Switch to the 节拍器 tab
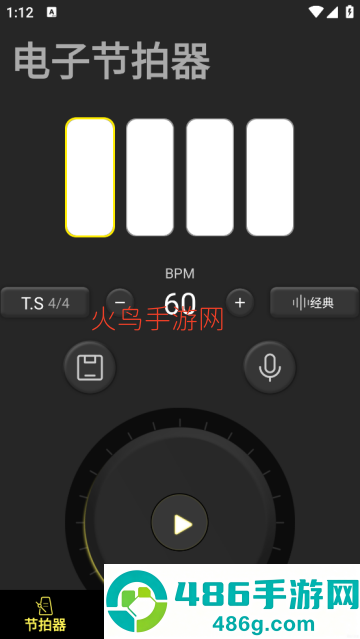This screenshot has height=639, width=360. coord(45,615)
